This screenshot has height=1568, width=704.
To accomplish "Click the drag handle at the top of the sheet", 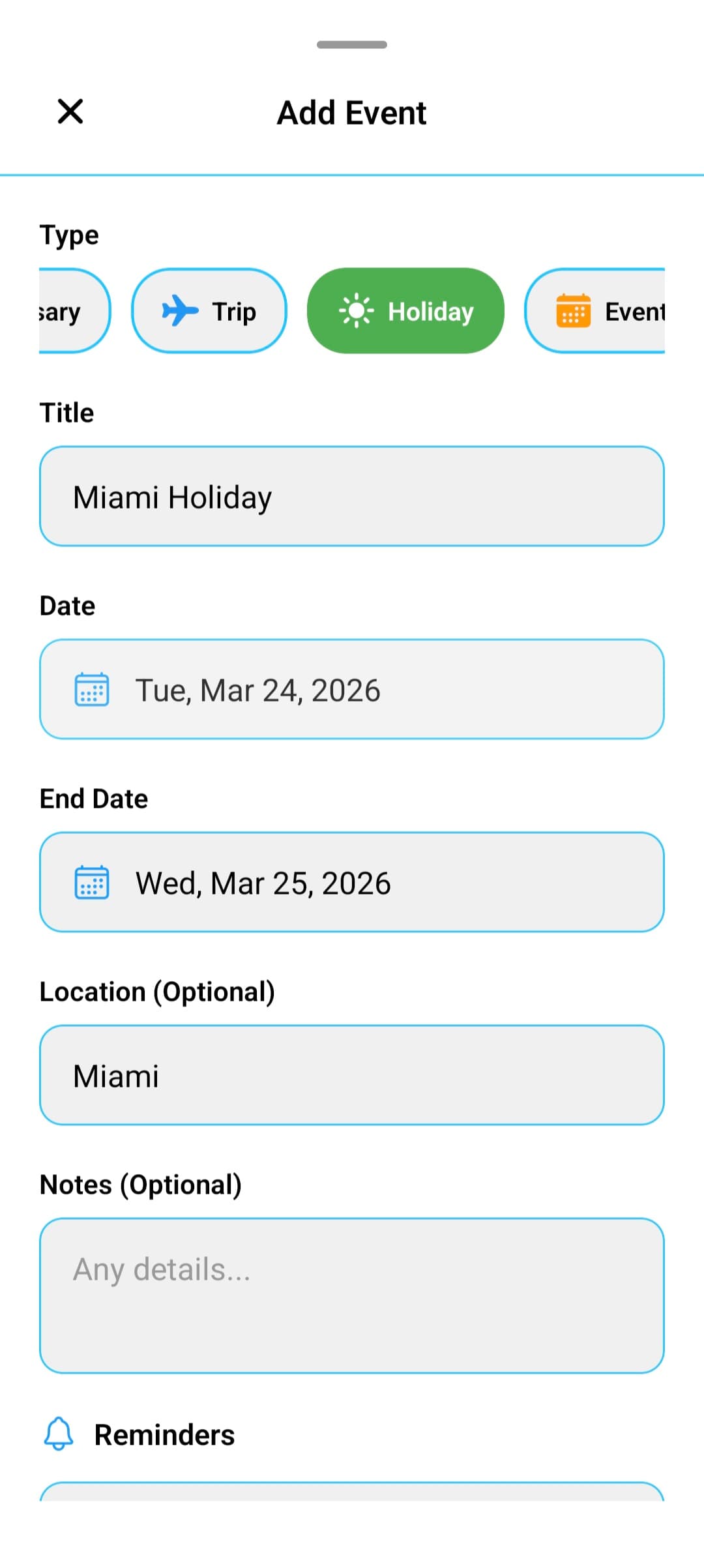I will pyautogui.click(x=351, y=46).
